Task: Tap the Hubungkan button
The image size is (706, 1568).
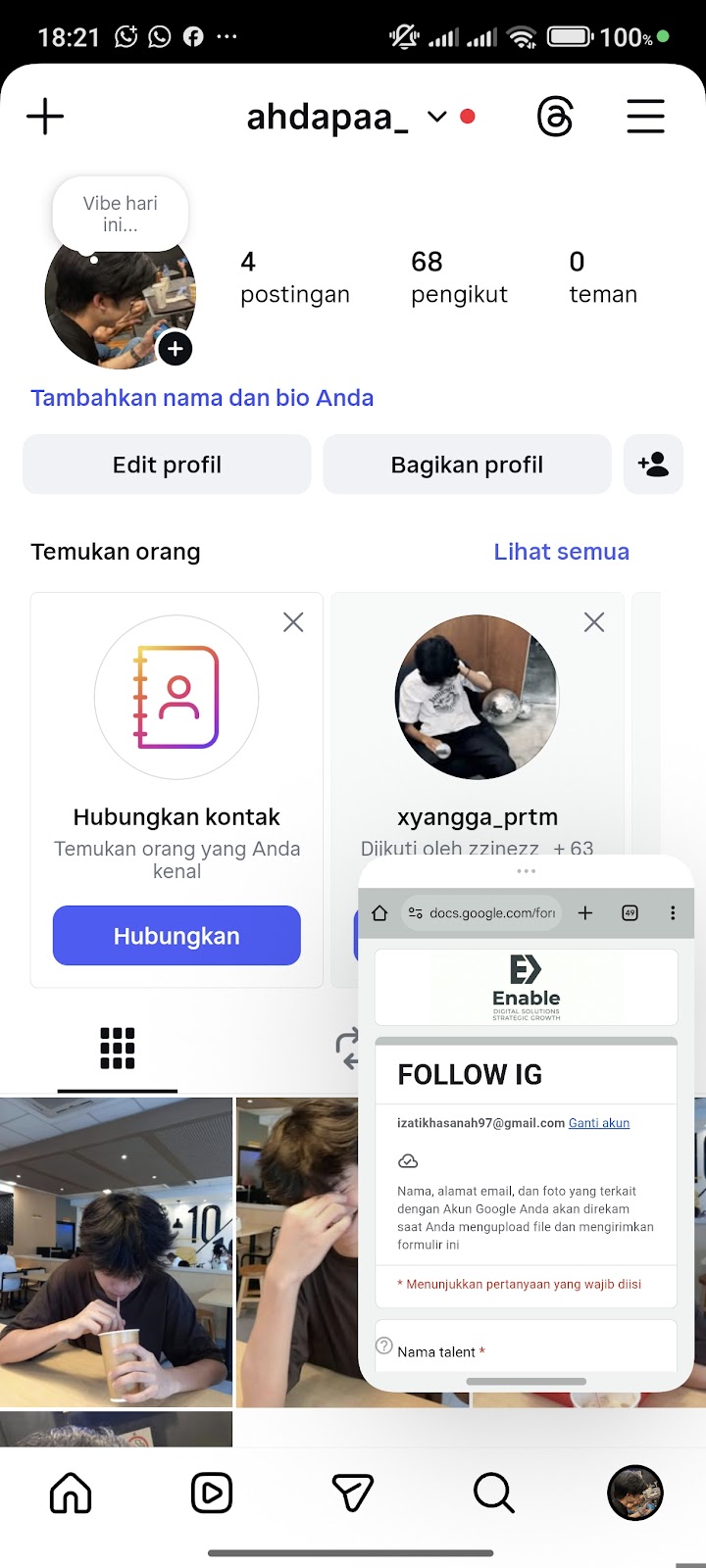Action: (x=176, y=936)
